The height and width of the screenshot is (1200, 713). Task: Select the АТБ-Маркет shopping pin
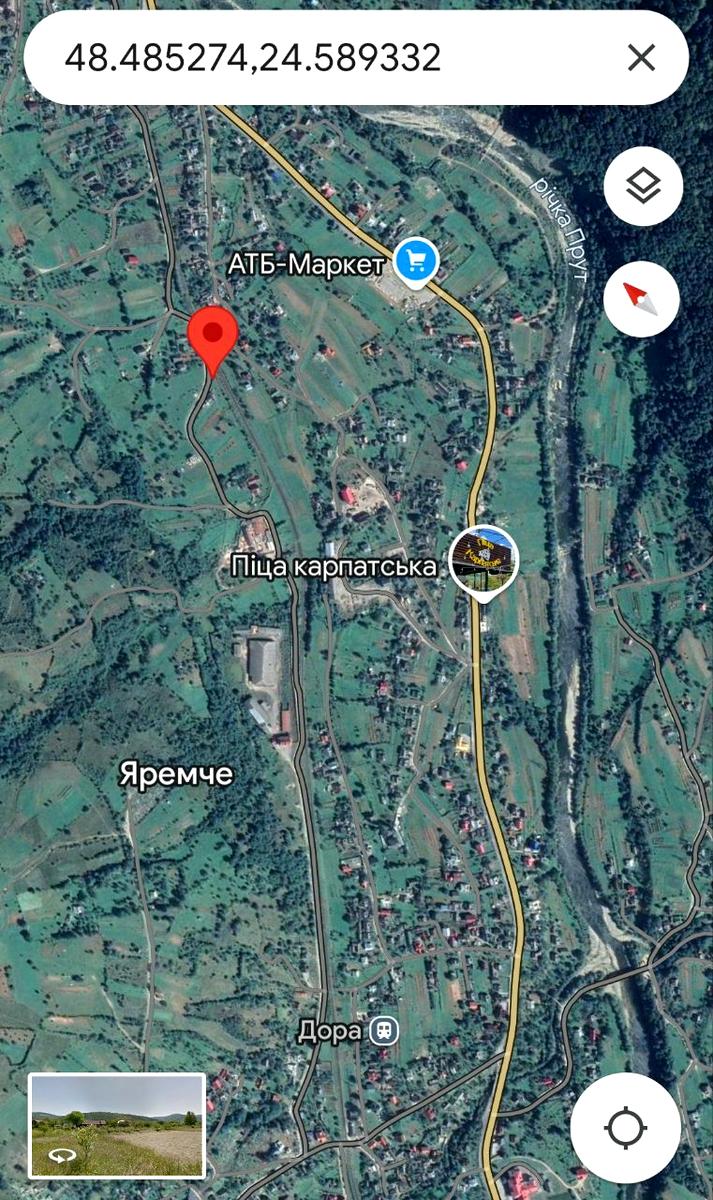coord(415,262)
